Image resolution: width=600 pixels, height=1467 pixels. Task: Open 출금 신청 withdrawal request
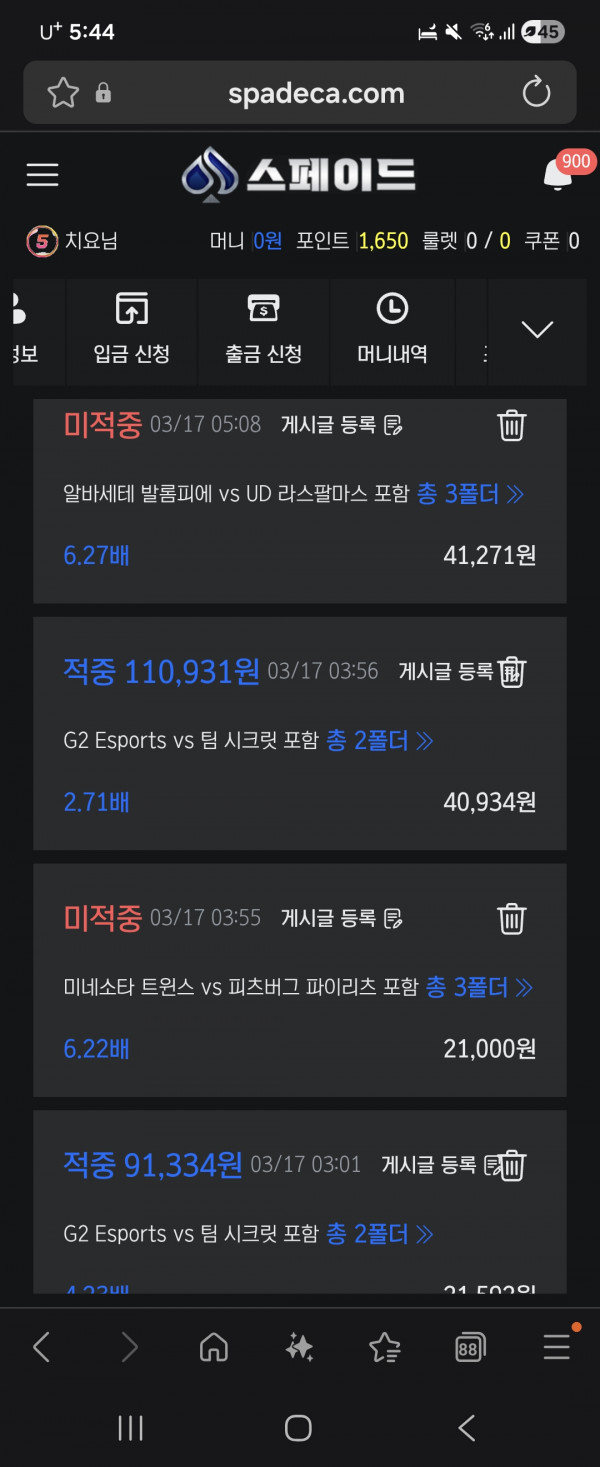click(264, 330)
